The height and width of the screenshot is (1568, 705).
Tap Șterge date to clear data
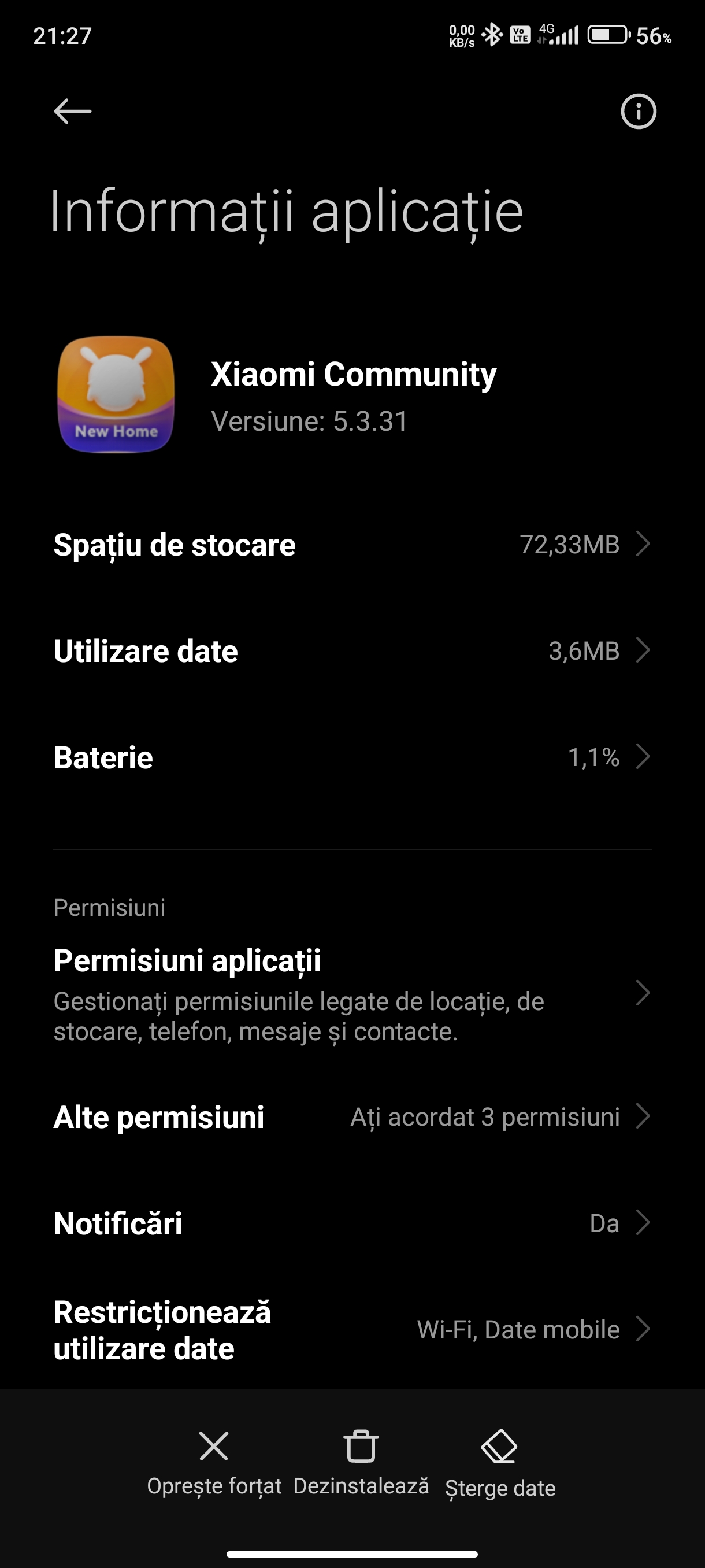(x=500, y=1463)
